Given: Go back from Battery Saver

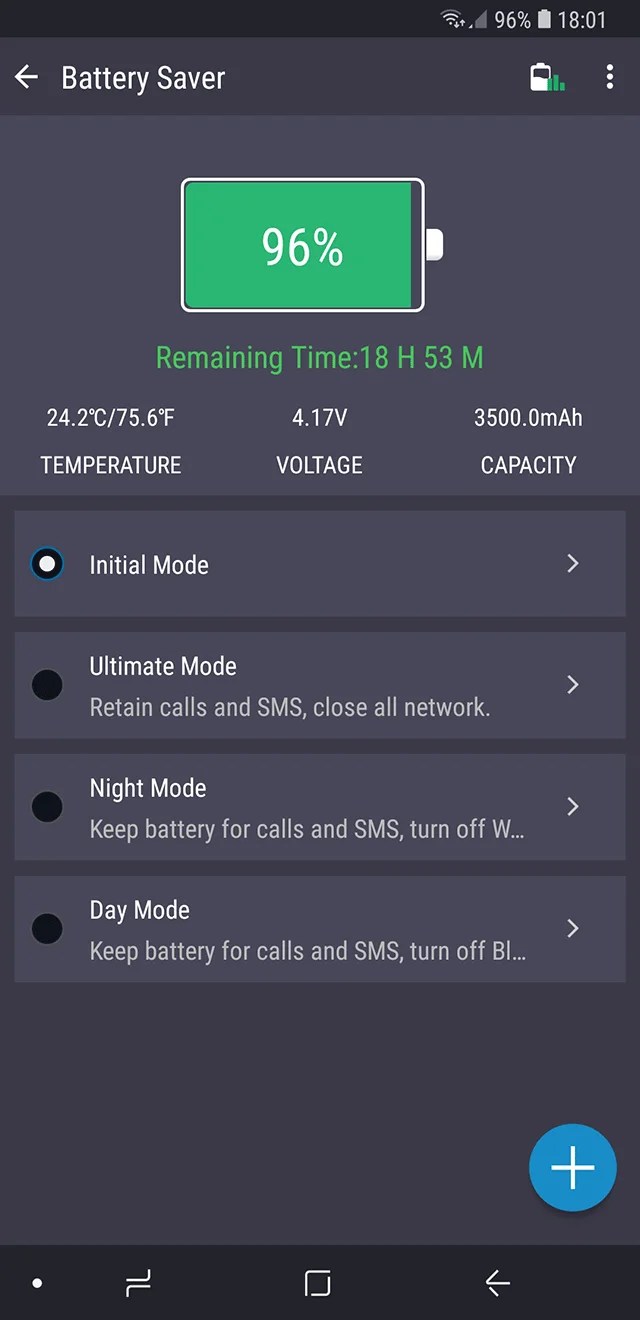Looking at the screenshot, I should [x=27, y=78].
